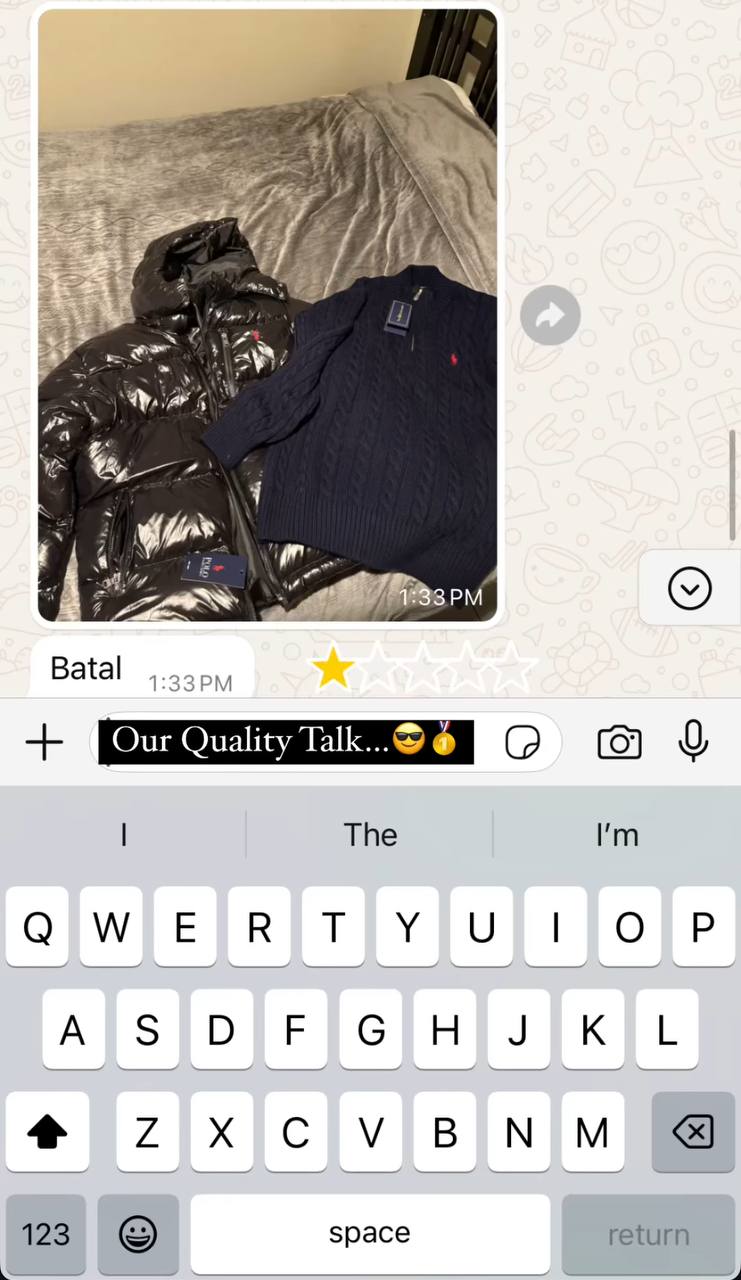Record a voice message
This screenshot has width=741, height=1280.
click(693, 742)
